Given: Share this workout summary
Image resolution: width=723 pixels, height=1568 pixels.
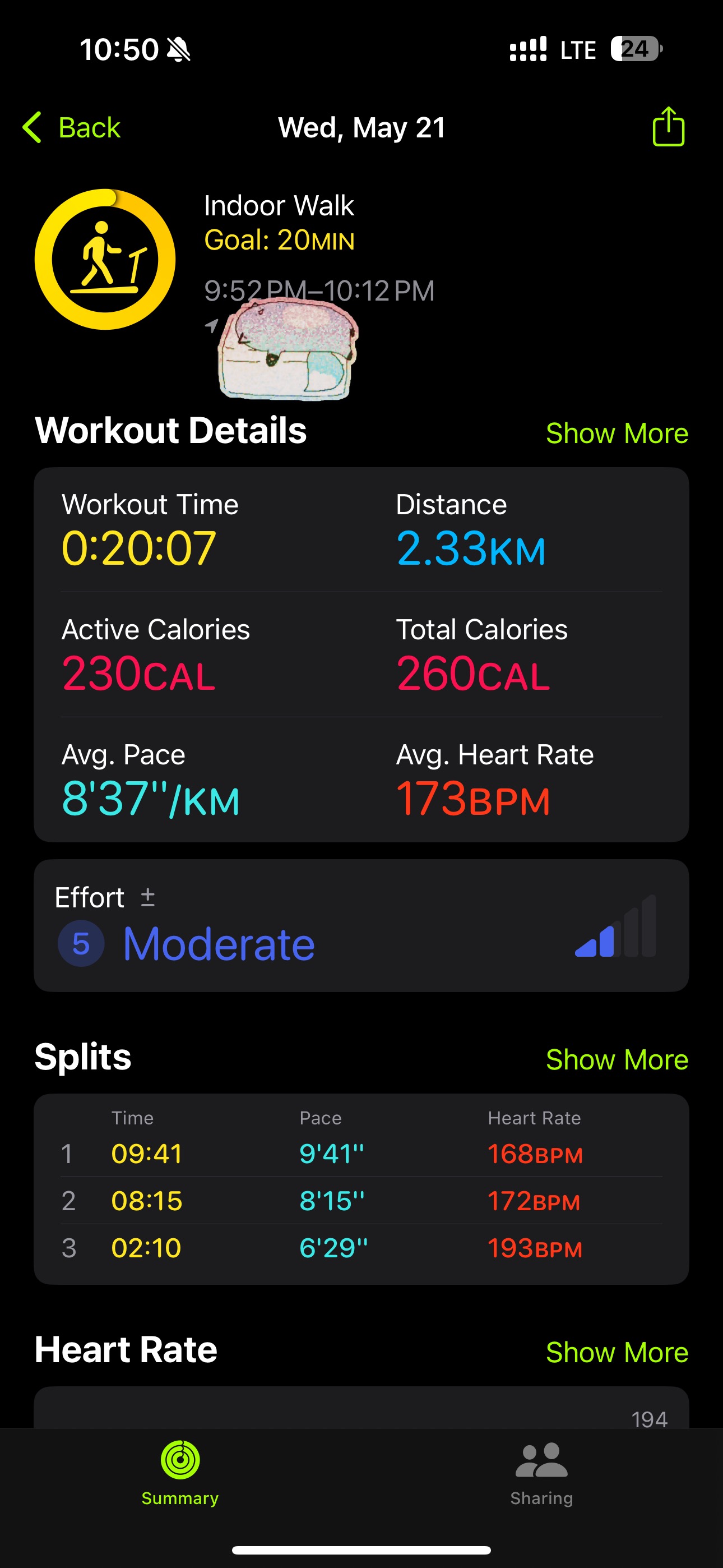Looking at the screenshot, I should 668,127.
